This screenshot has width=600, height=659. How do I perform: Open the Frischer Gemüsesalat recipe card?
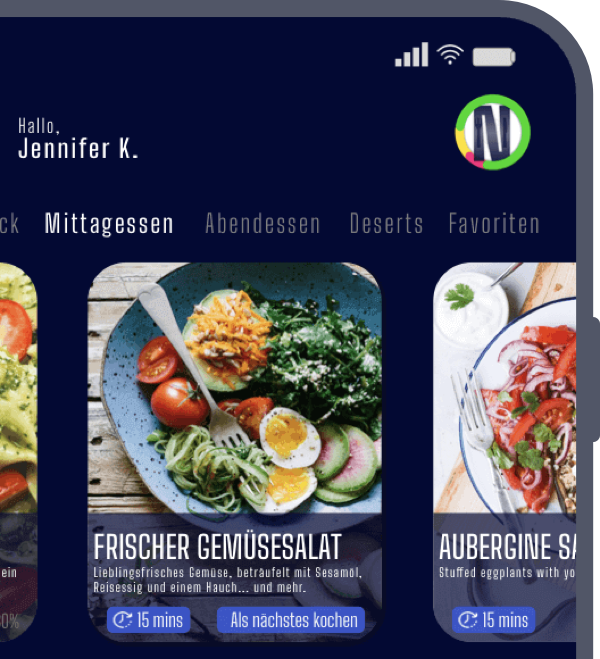(x=235, y=400)
